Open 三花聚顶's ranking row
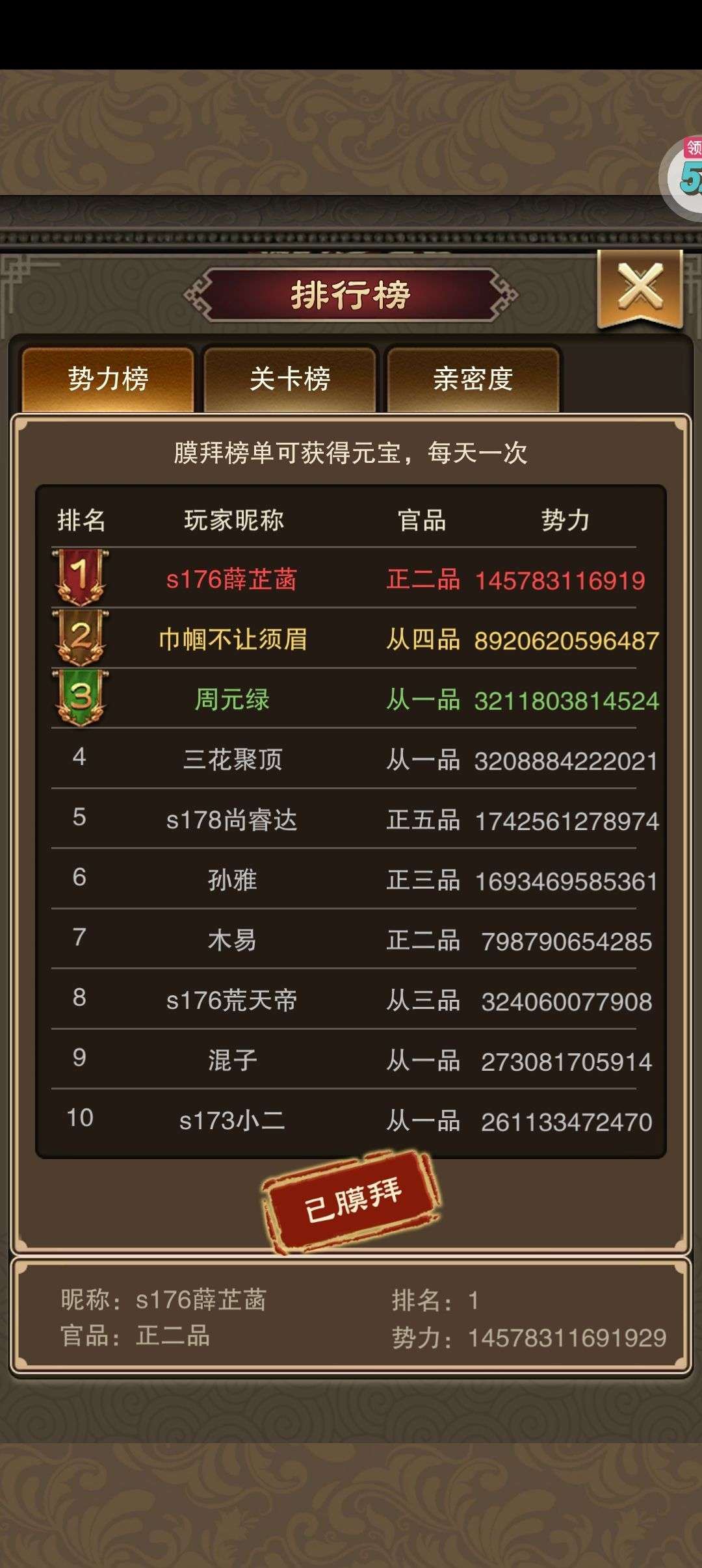 [233, 760]
